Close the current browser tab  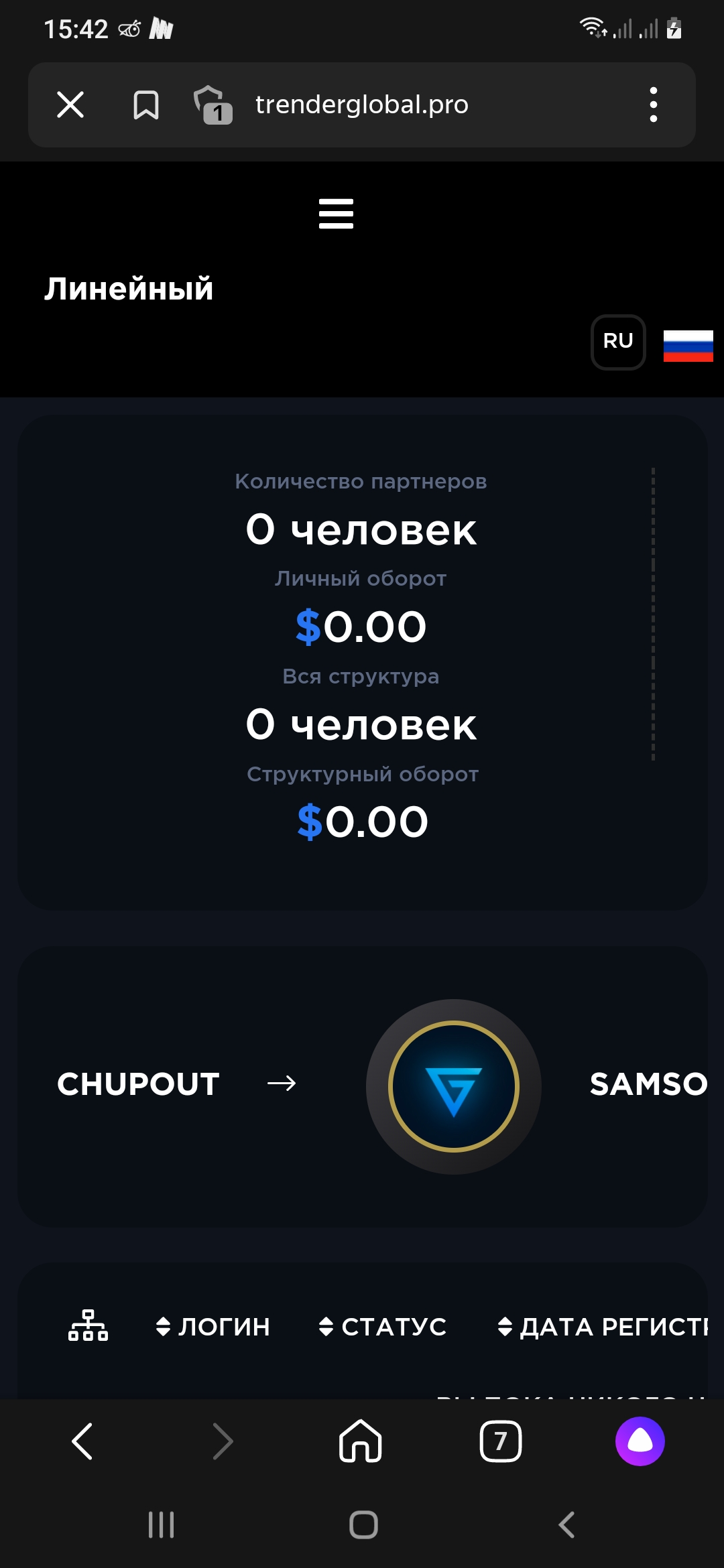pos(70,105)
